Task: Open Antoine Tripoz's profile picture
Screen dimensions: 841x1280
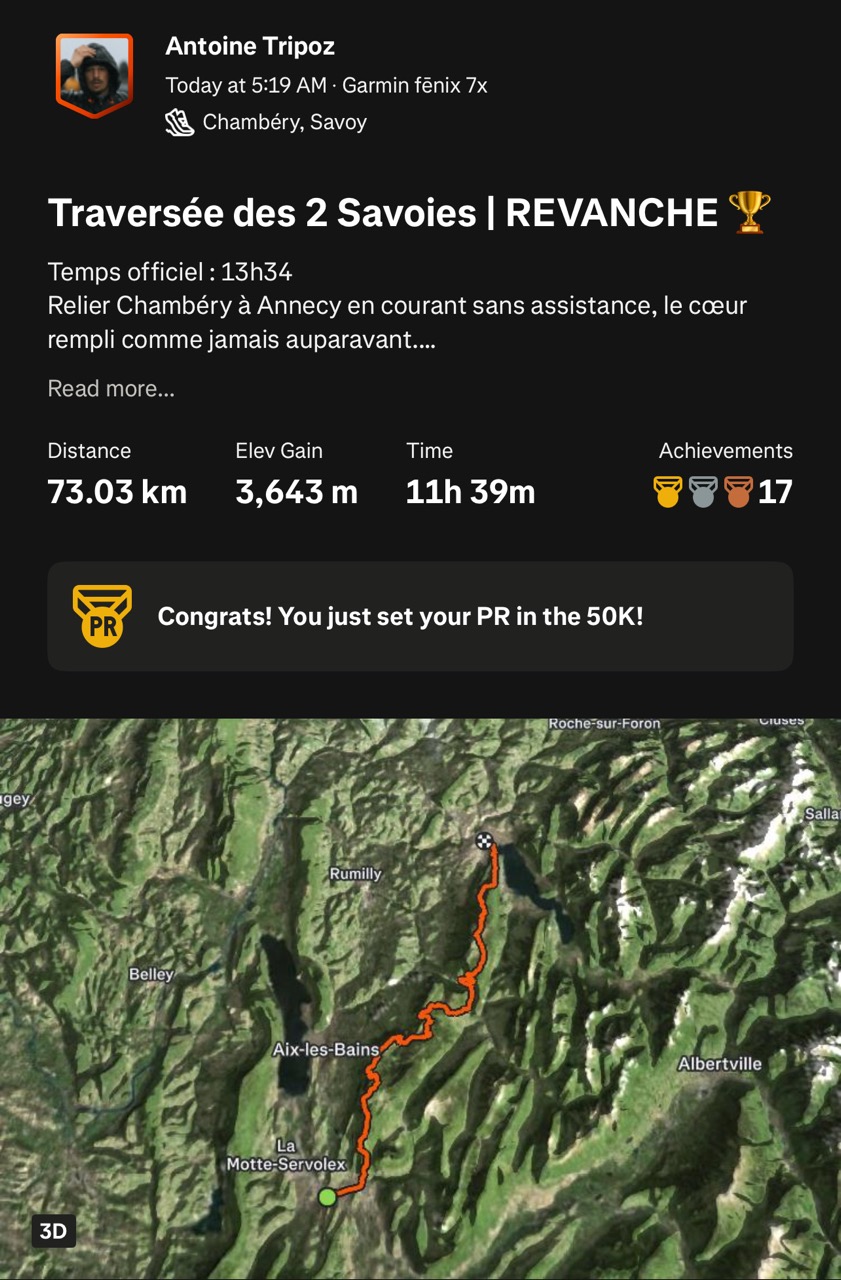Action: [94, 75]
